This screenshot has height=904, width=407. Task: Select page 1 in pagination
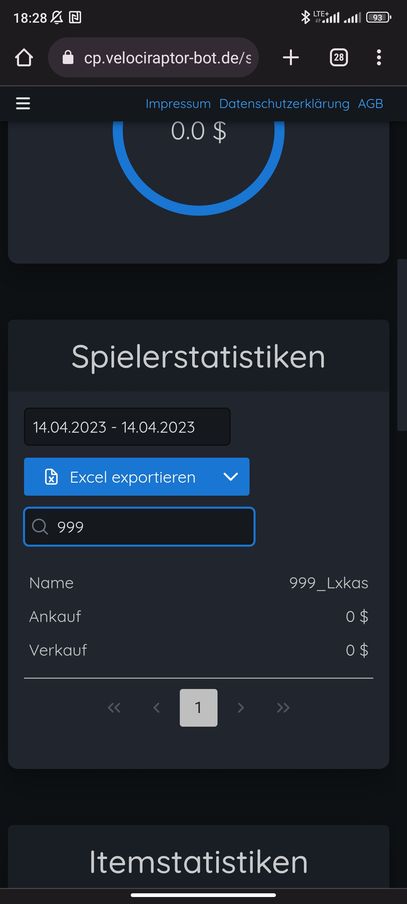(198, 708)
